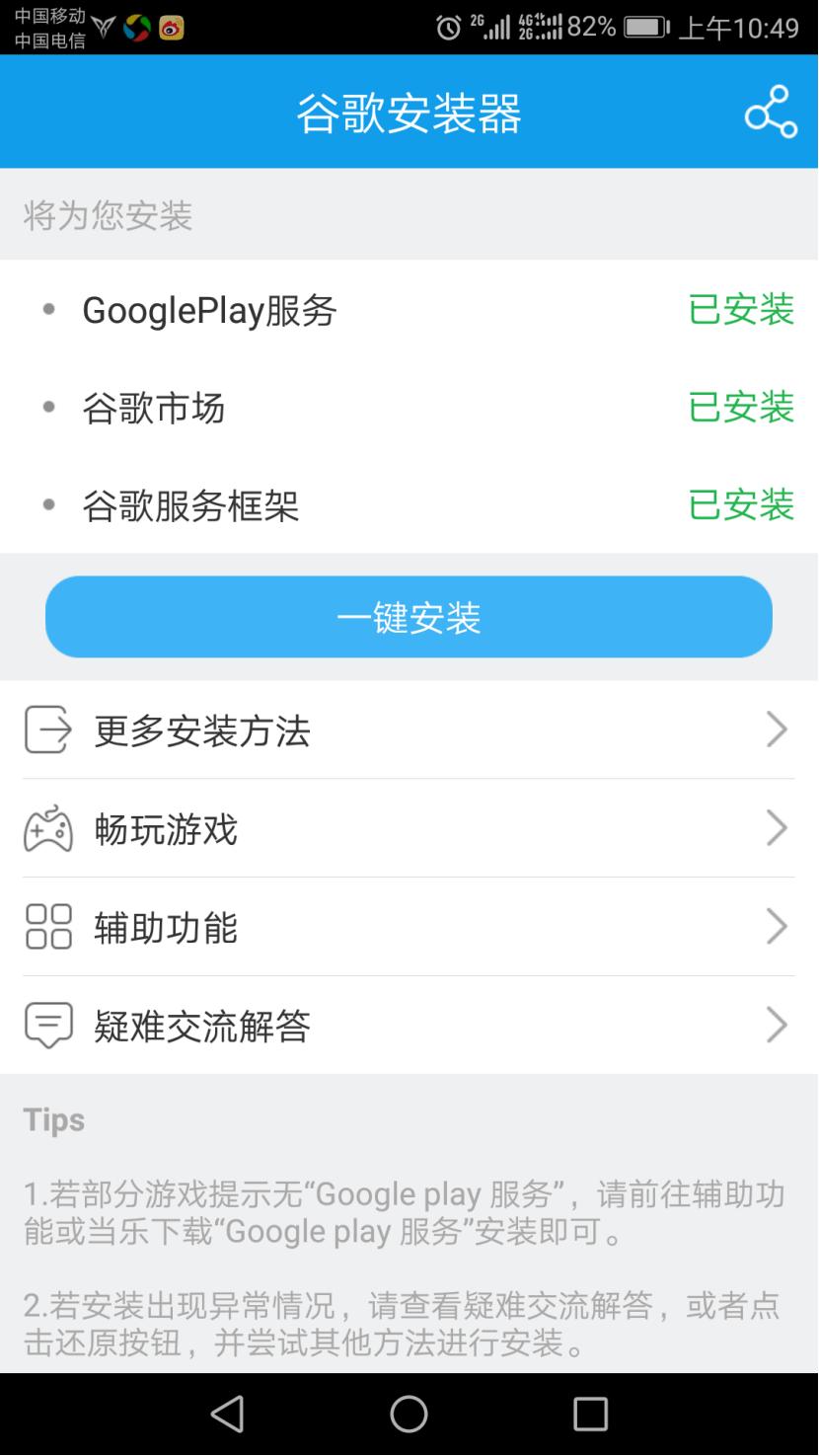Image resolution: width=819 pixels, height=1456 pixels.
Task: Tap the gamepad icon beside 畅玩游戏
Action: (46, 828)
